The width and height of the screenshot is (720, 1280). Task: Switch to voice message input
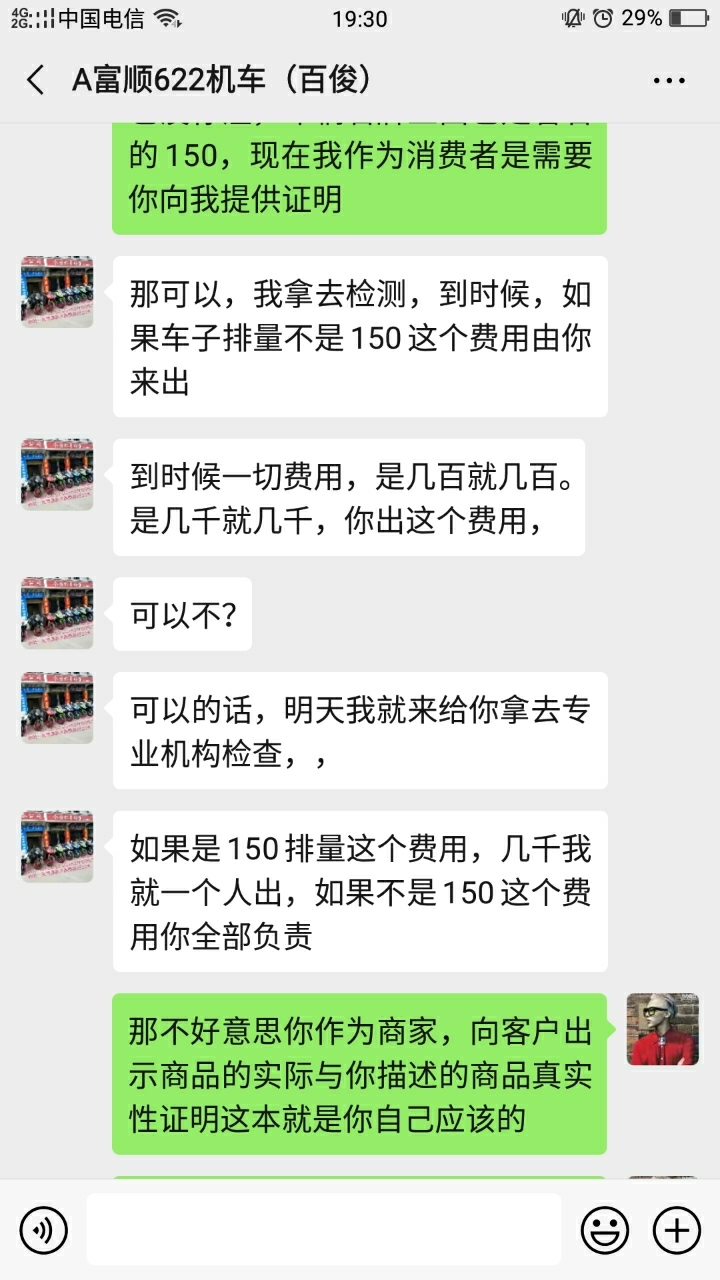point(44,1229)
